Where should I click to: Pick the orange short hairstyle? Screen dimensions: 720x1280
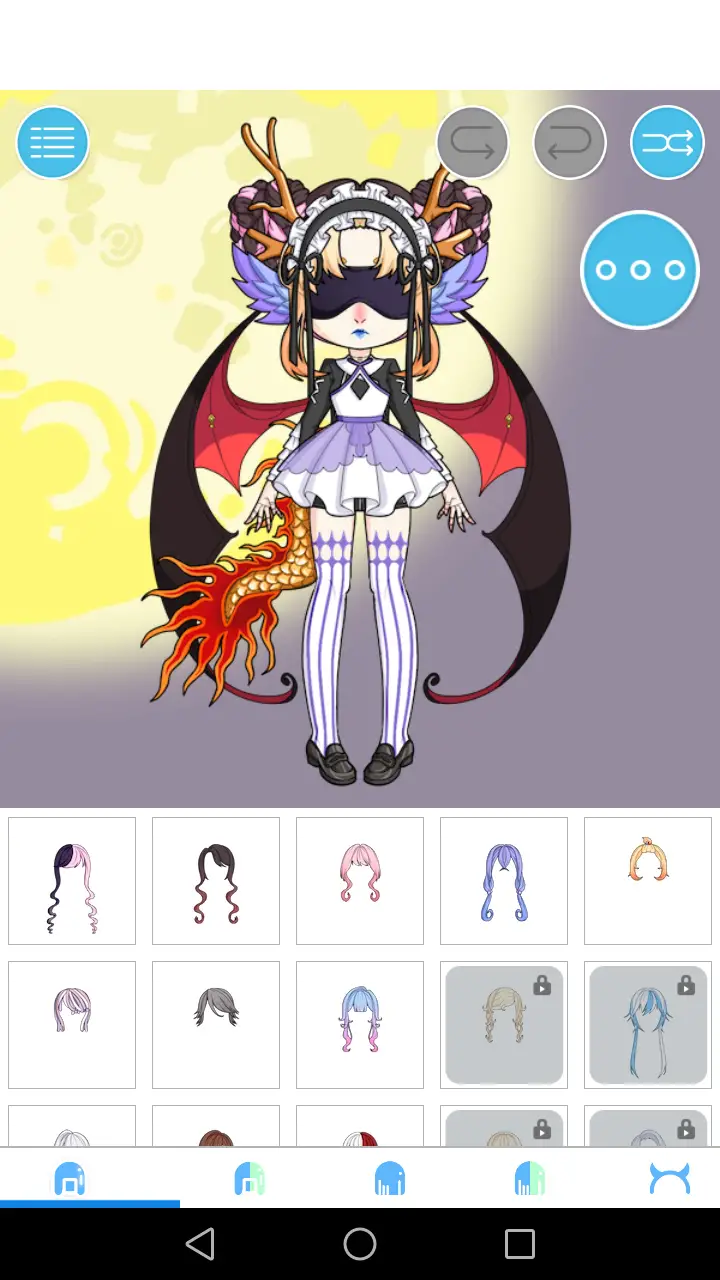(x=647, y=880)
